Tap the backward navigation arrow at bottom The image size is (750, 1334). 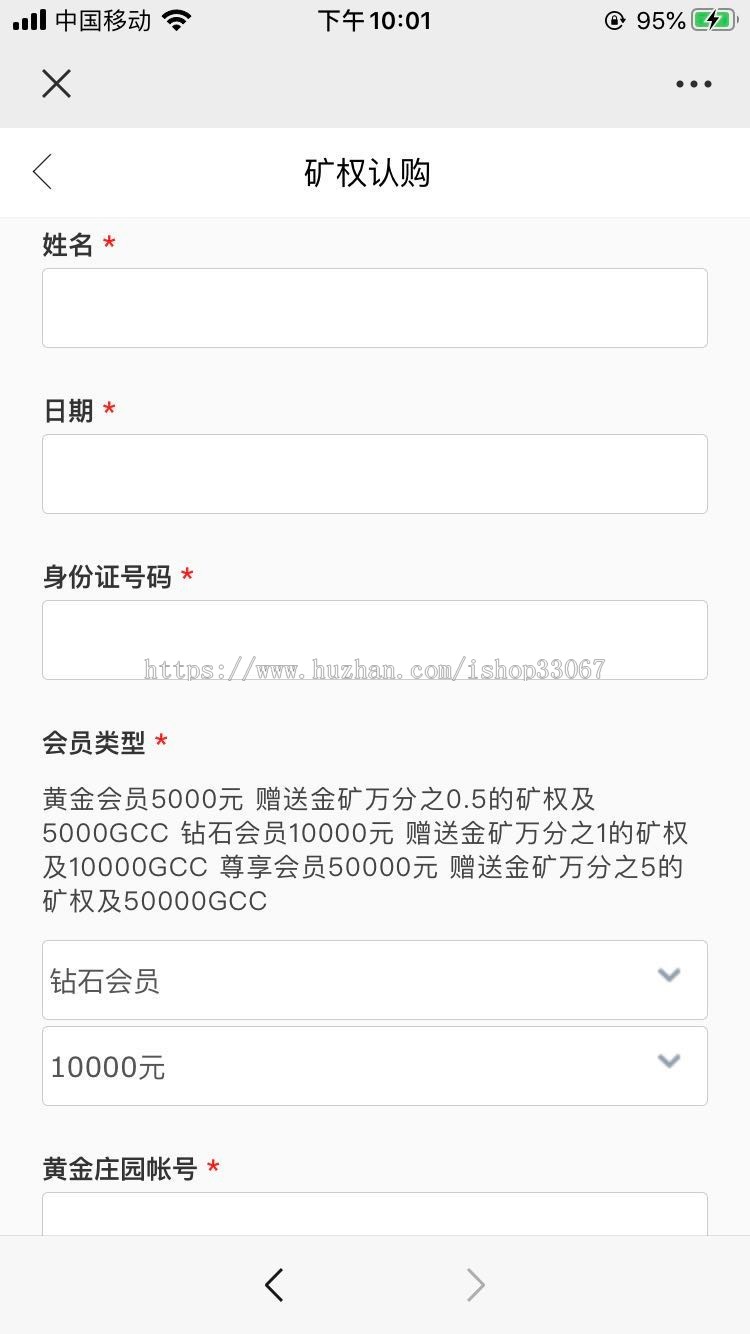click(274, 1285)
